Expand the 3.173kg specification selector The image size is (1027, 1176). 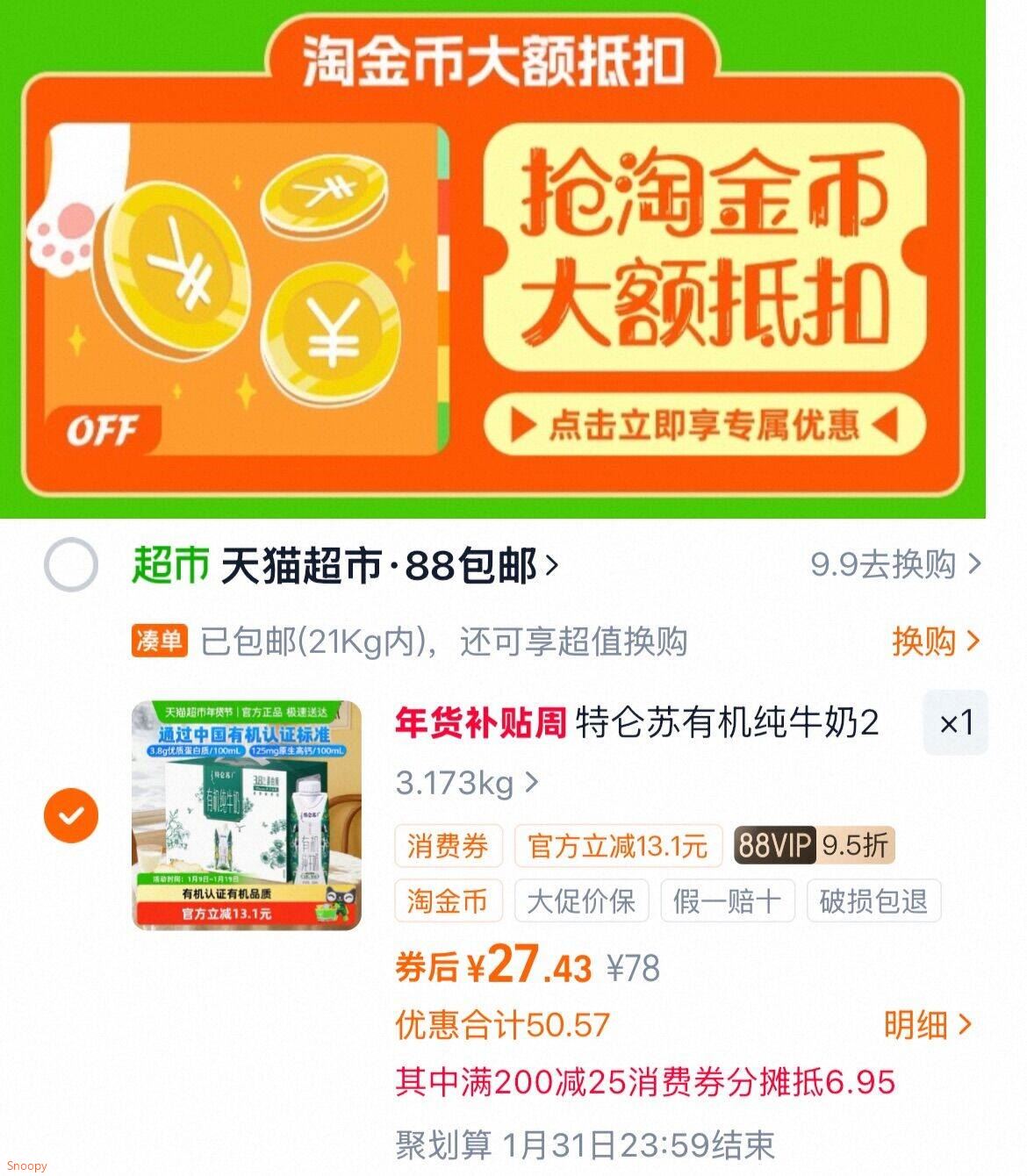[x=466, y=782]
